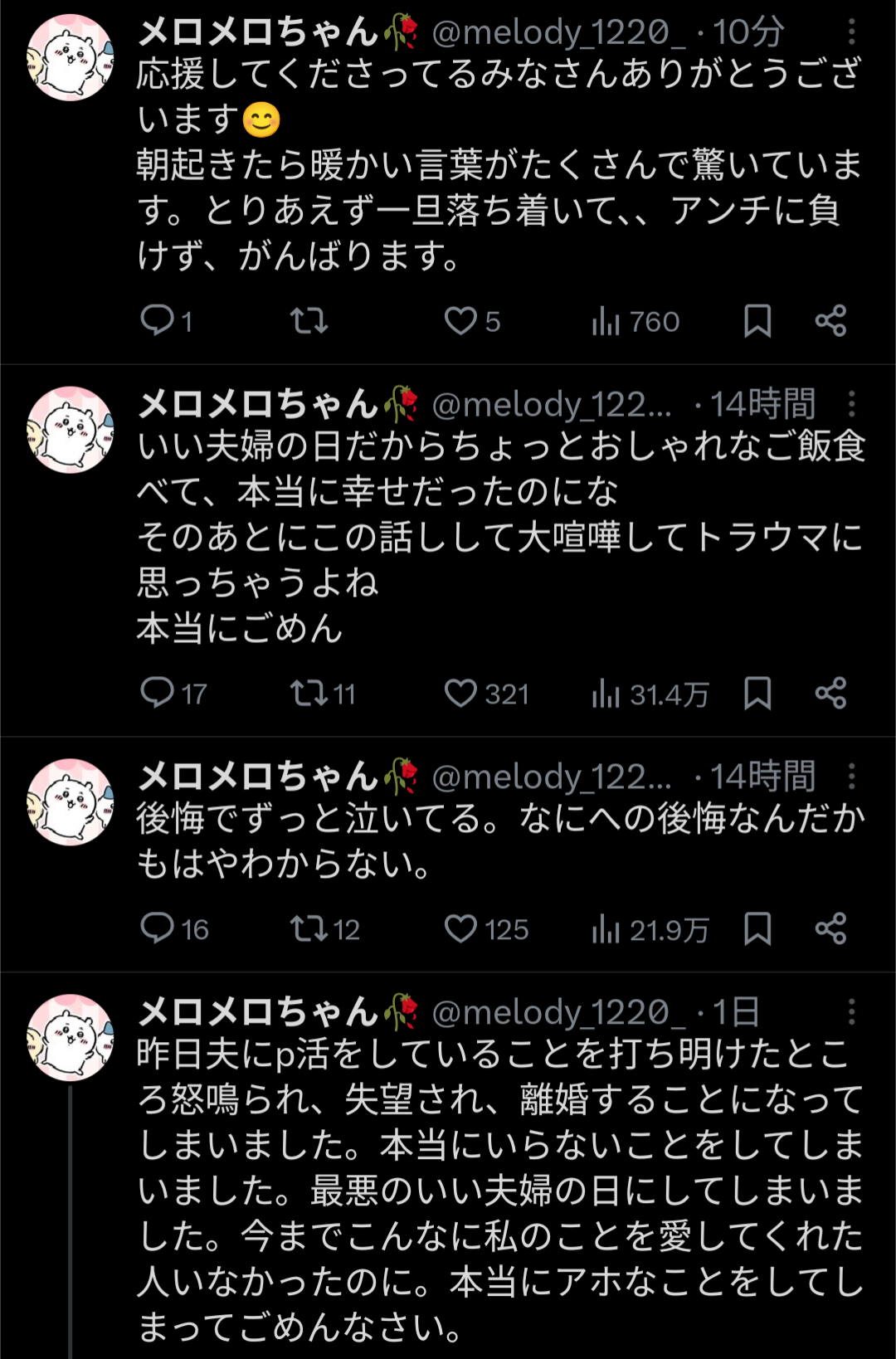Viewport: 896px width, 1359px height.
Task: Open profile avatar on the 10分 post
Action: point(71,57)
